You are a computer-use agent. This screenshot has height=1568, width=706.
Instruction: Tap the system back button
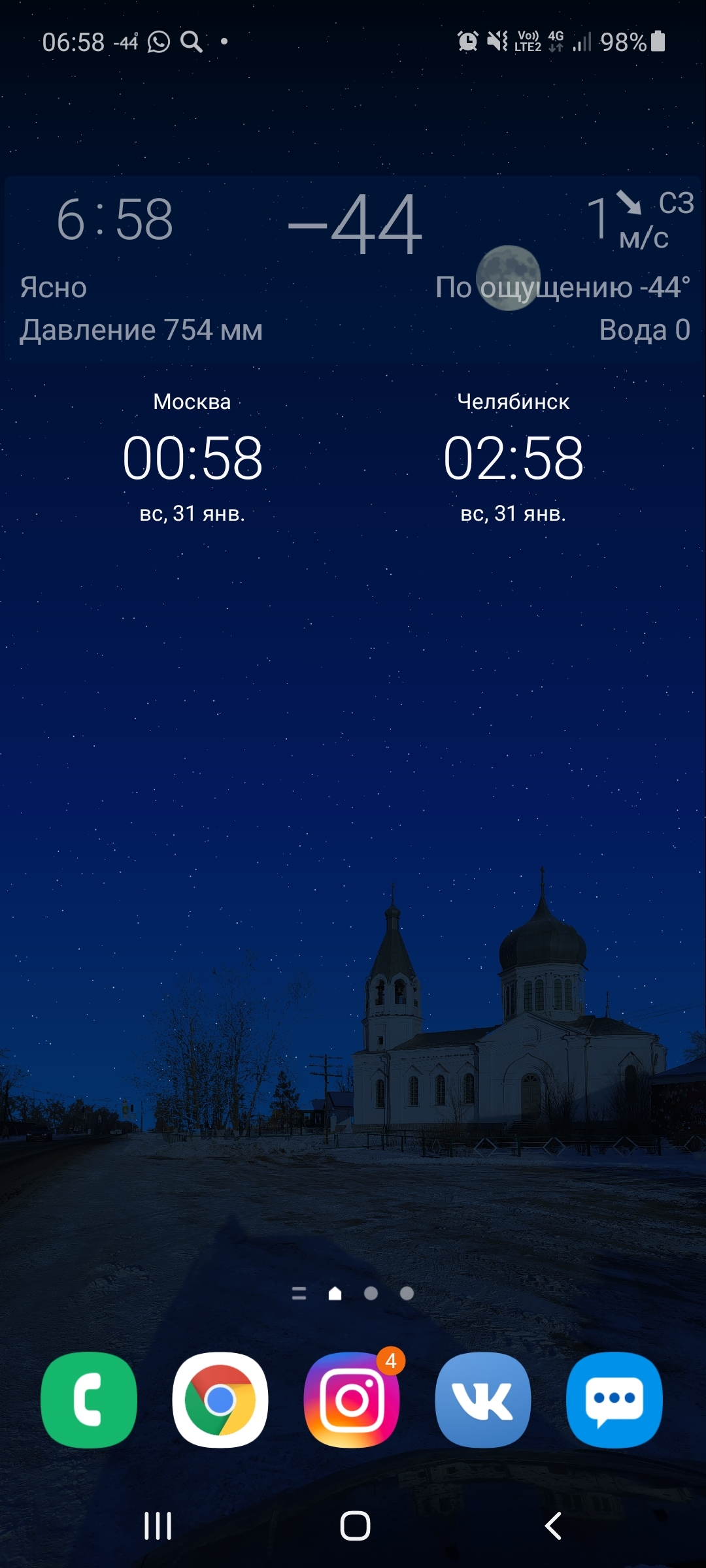tap(553, 1526)
